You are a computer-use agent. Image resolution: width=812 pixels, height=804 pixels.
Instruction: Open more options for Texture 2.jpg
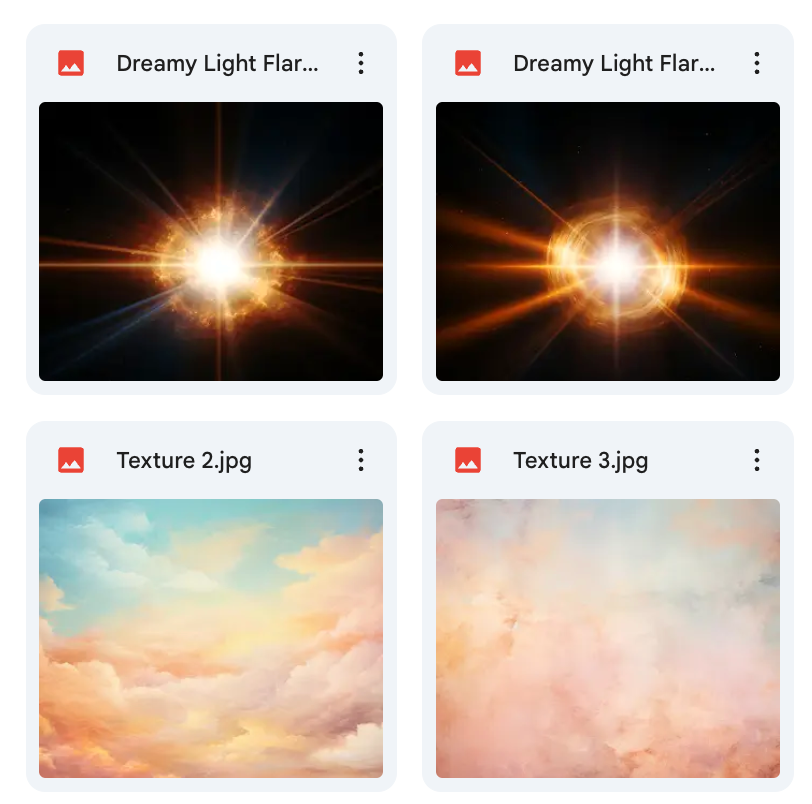pyautogui.click(x=360, y=460)
